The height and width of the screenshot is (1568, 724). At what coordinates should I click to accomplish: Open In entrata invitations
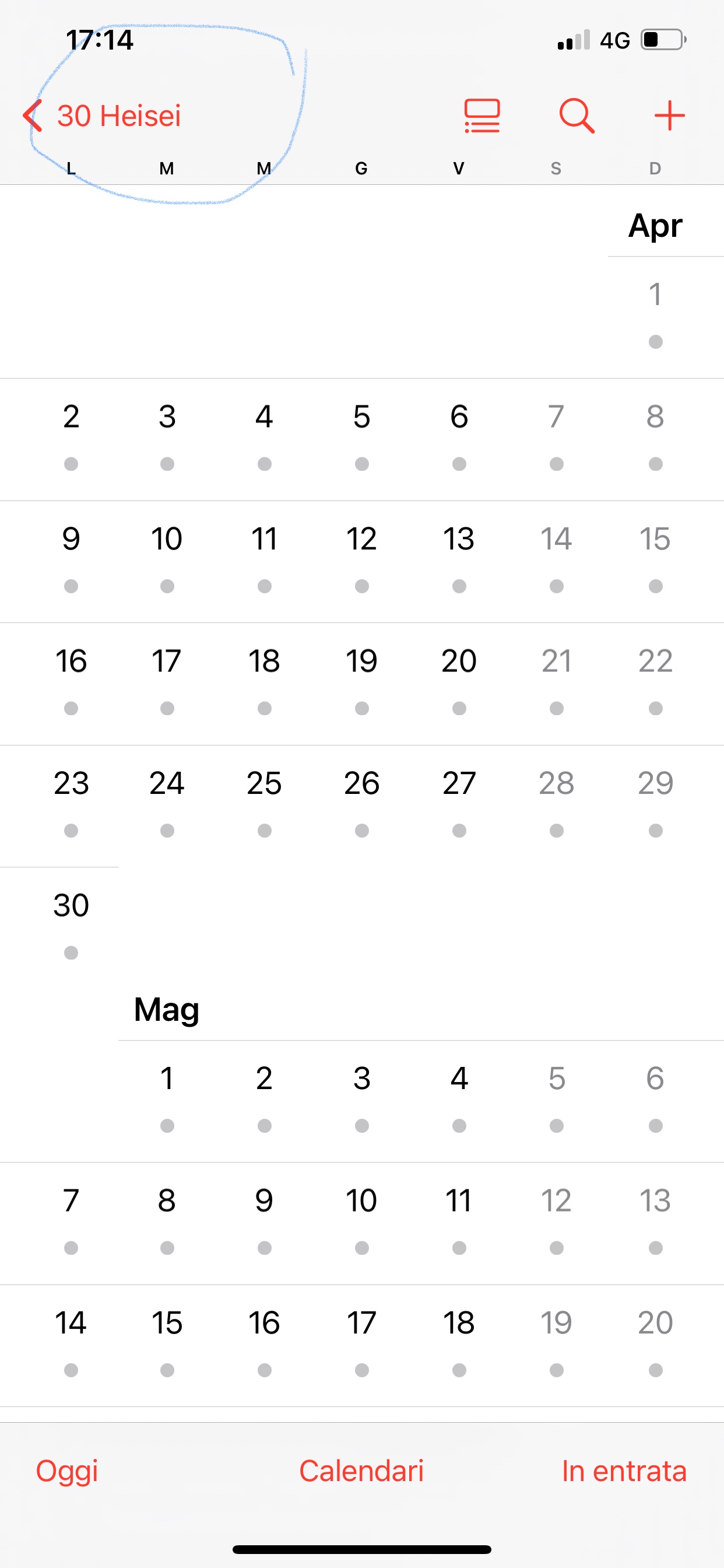click(x=624, y=1471)
